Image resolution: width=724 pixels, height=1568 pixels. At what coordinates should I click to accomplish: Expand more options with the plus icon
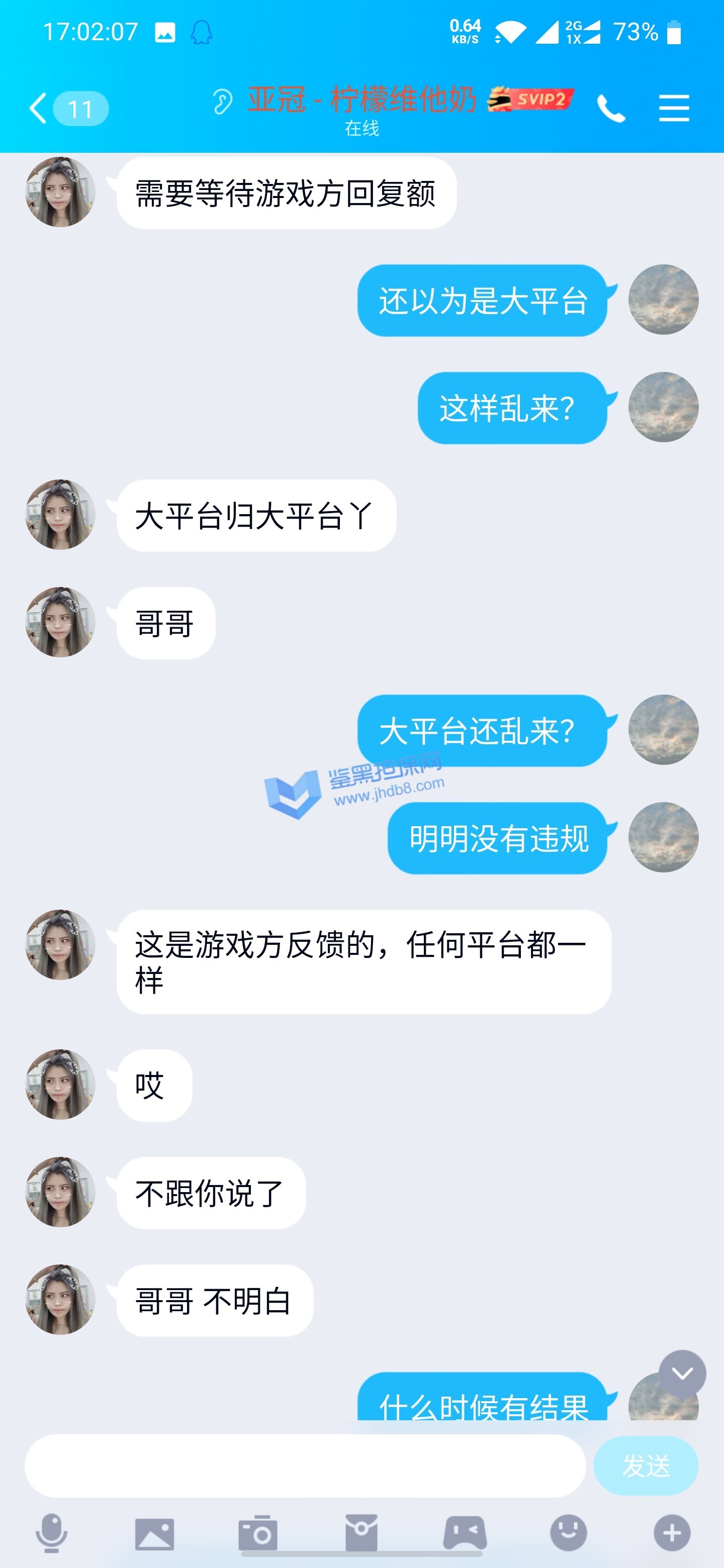tap(672, 1533)
